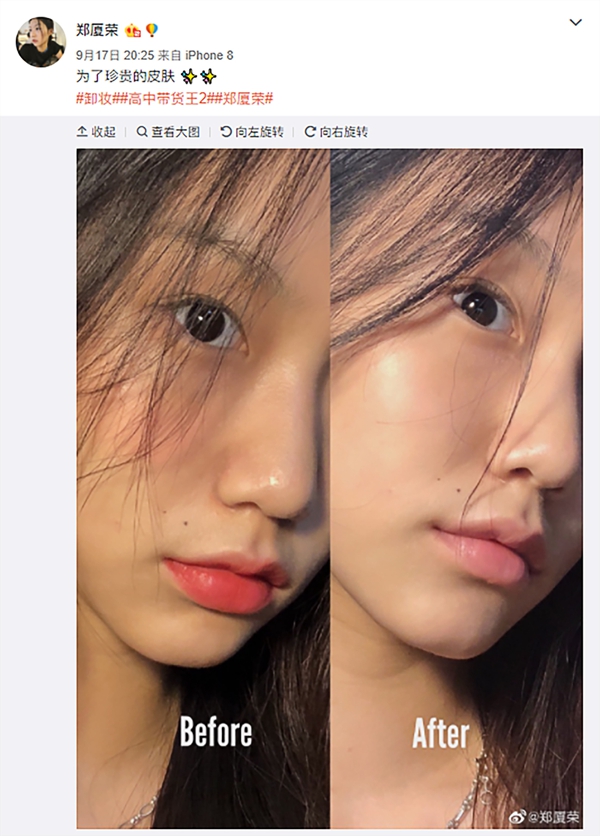The height and width of the screenshot is (836, 600).
Task: Collapse the photo with 收起
Action: (97, 131)
